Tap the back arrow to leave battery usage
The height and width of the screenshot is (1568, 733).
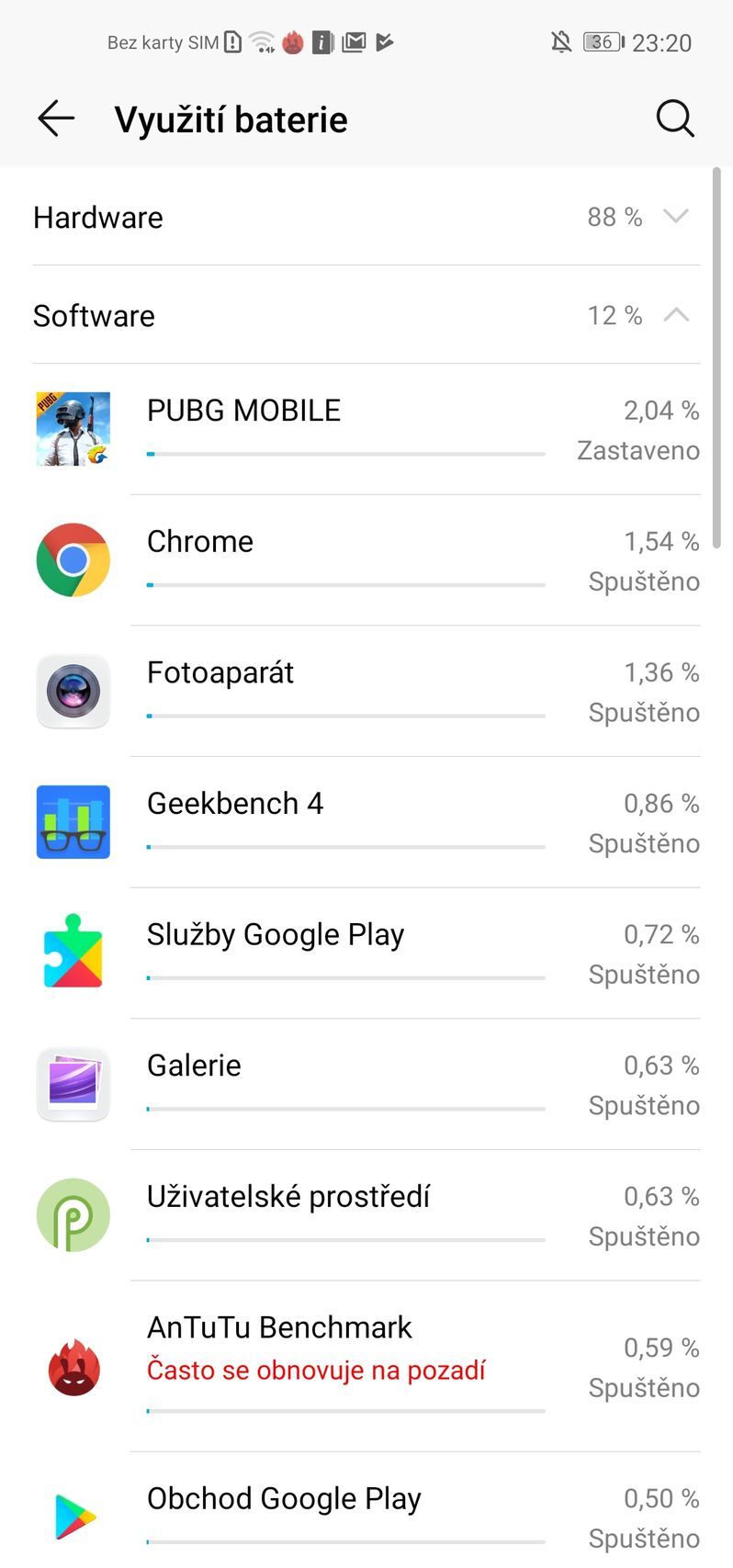coord(55,118)
